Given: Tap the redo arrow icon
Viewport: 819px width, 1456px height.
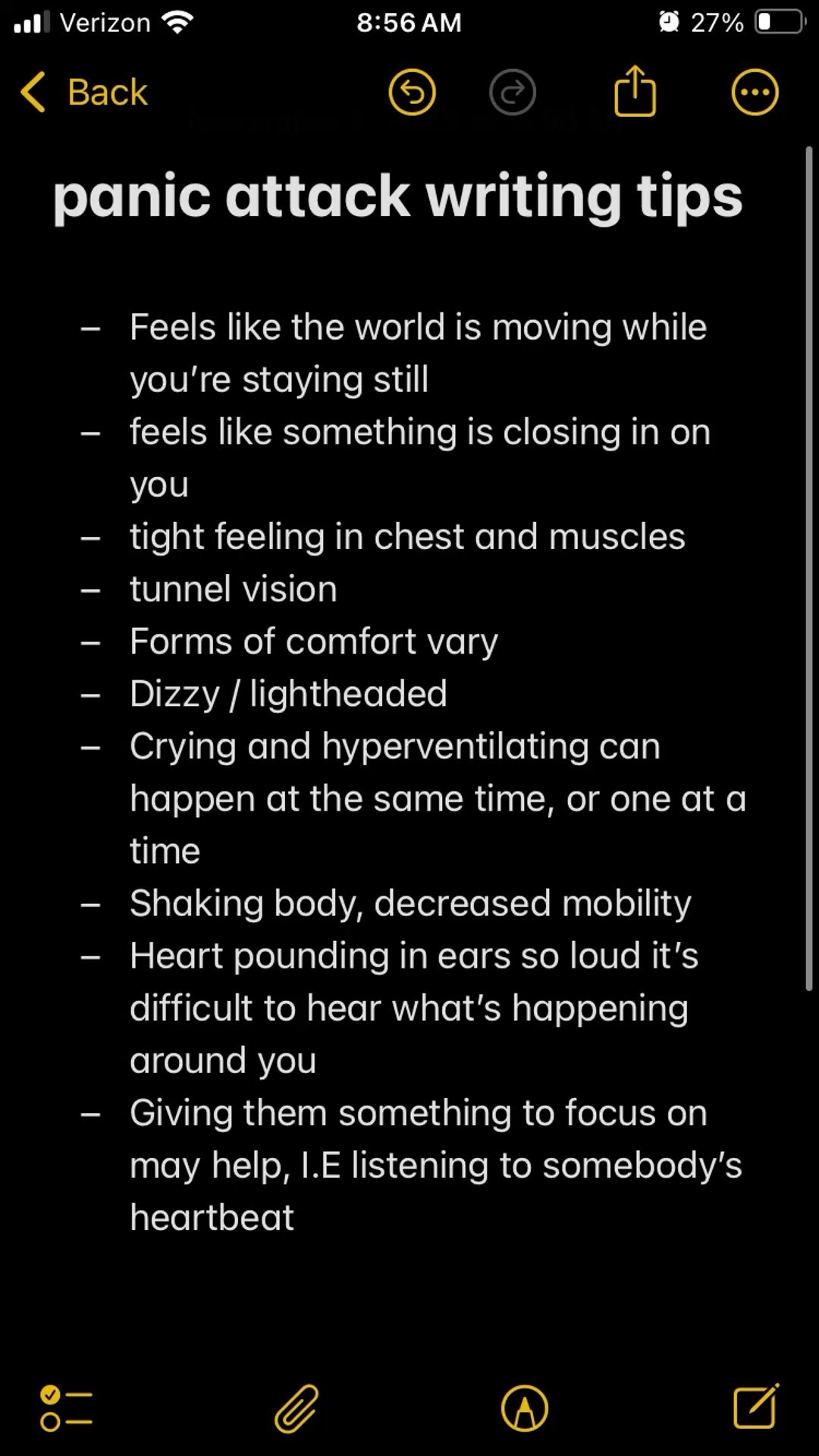Looking at the screenshot, I should (513, 93).
